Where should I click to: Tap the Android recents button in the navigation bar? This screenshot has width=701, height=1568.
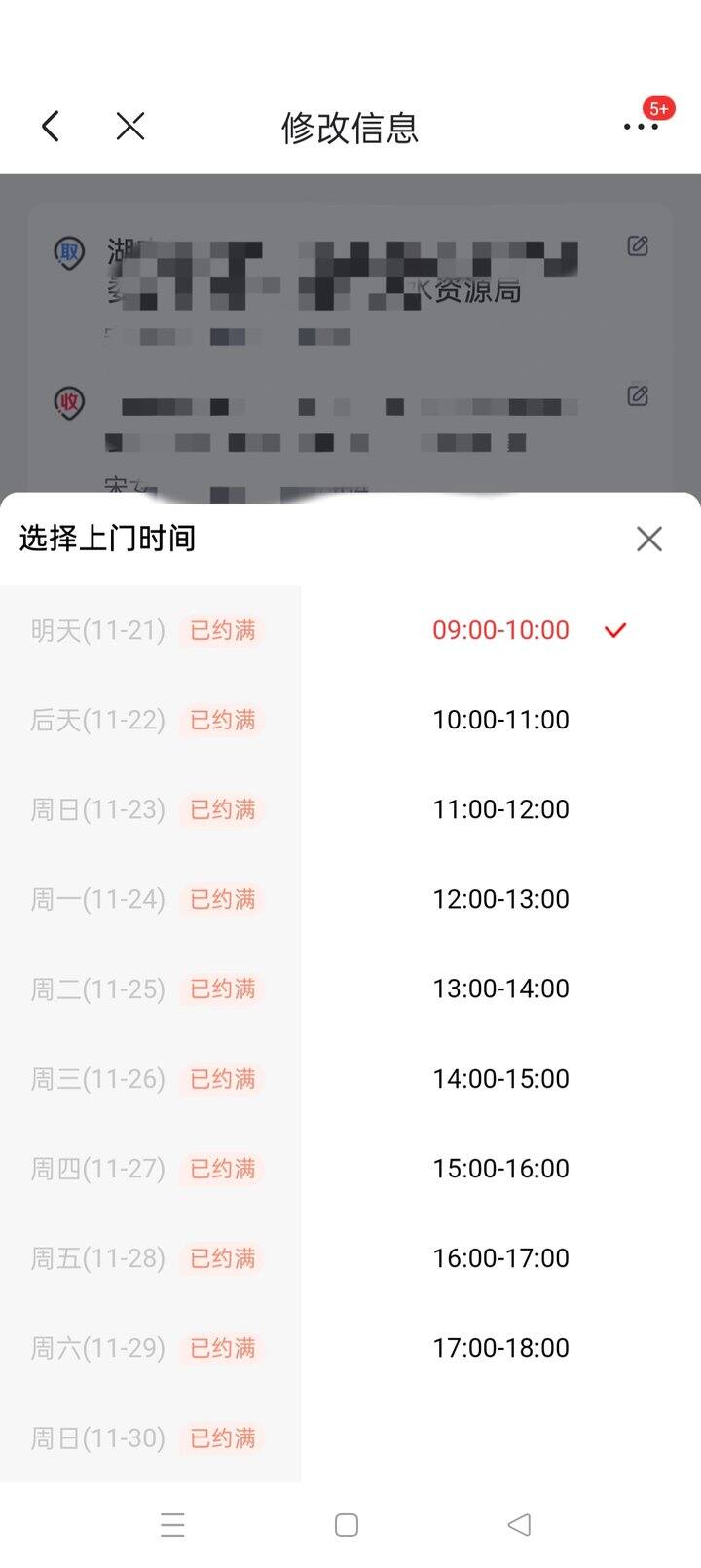(173, 1524)
